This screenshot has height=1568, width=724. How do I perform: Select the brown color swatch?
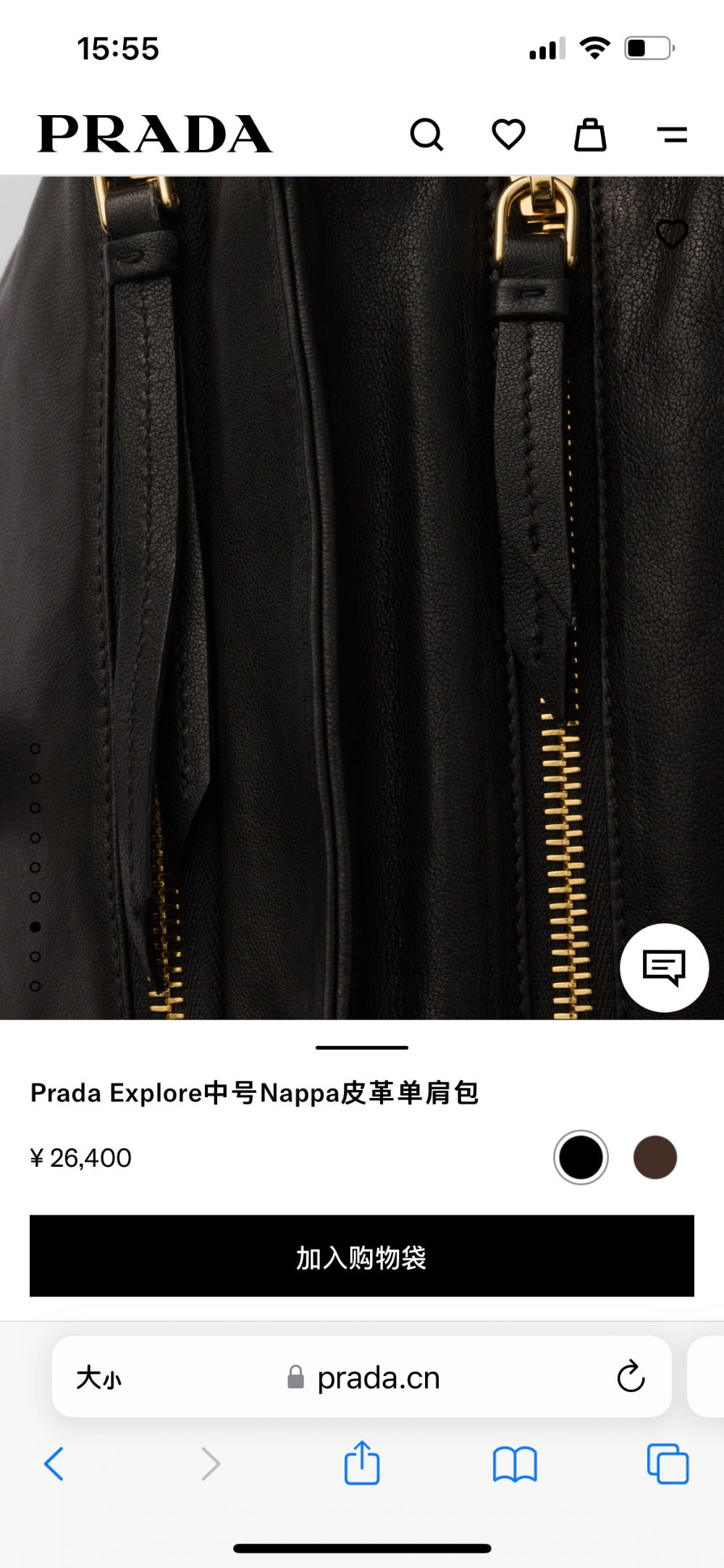[654, 1157]
